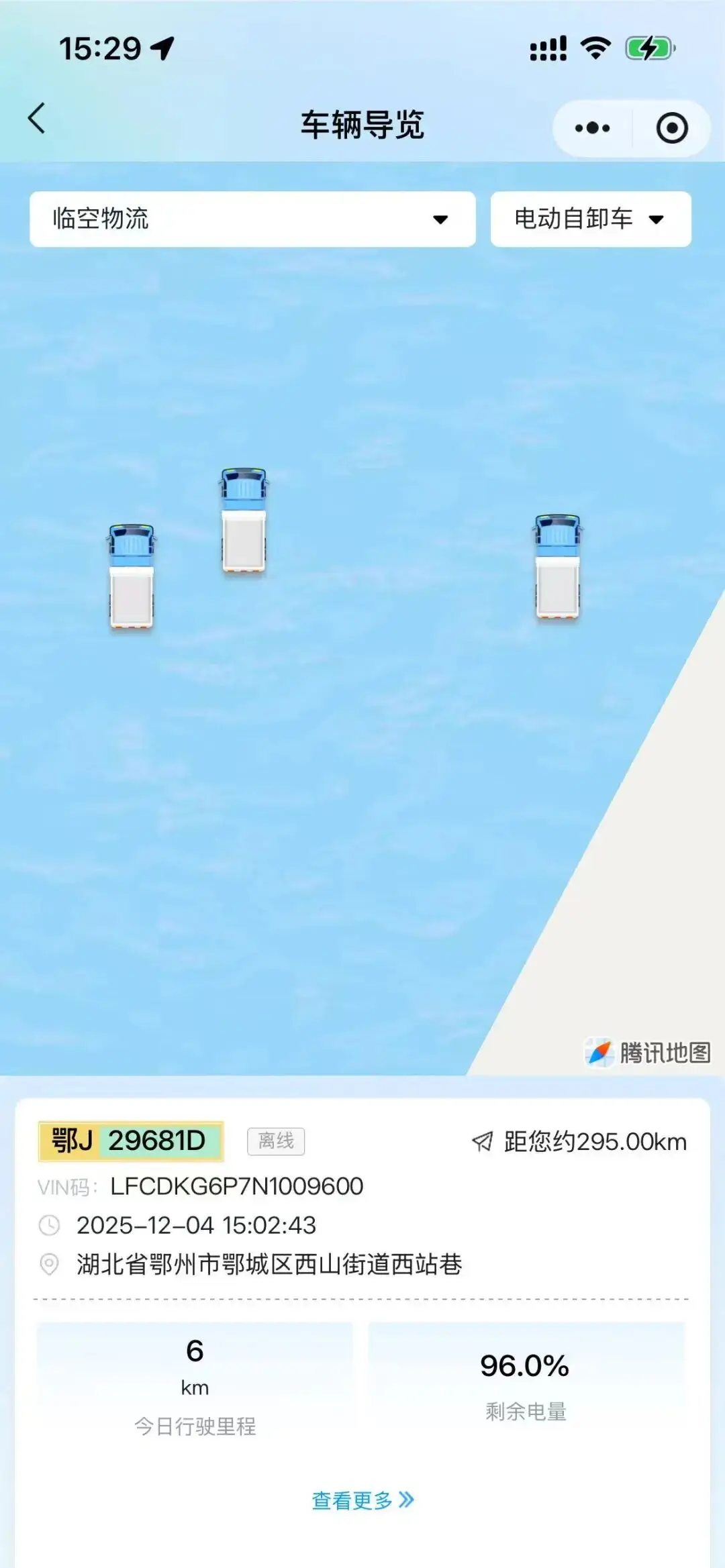
Task: Open the 电动自卸车 vehicle type dropdown
Action: tap(590, 219)
